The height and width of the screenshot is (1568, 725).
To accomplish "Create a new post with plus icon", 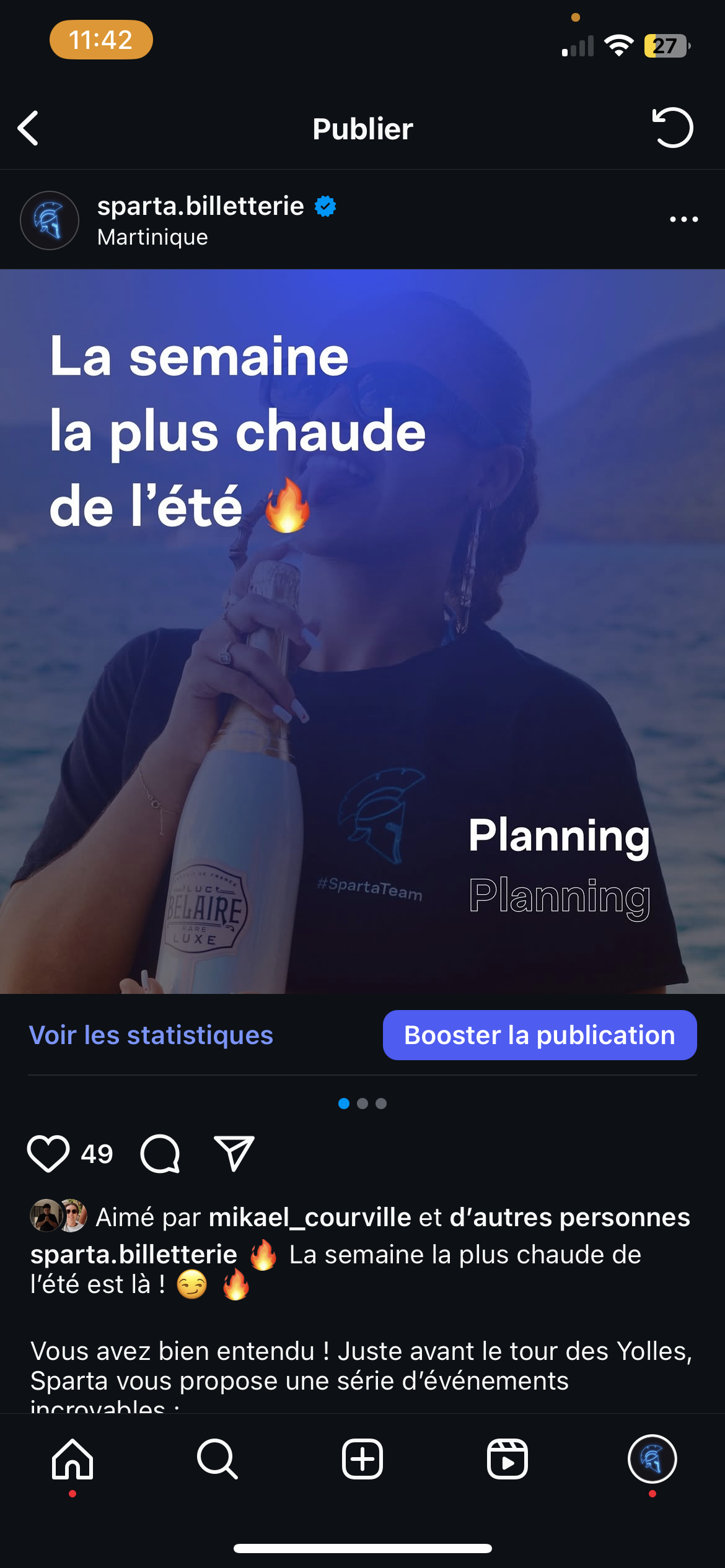I will coord(362,1459).
